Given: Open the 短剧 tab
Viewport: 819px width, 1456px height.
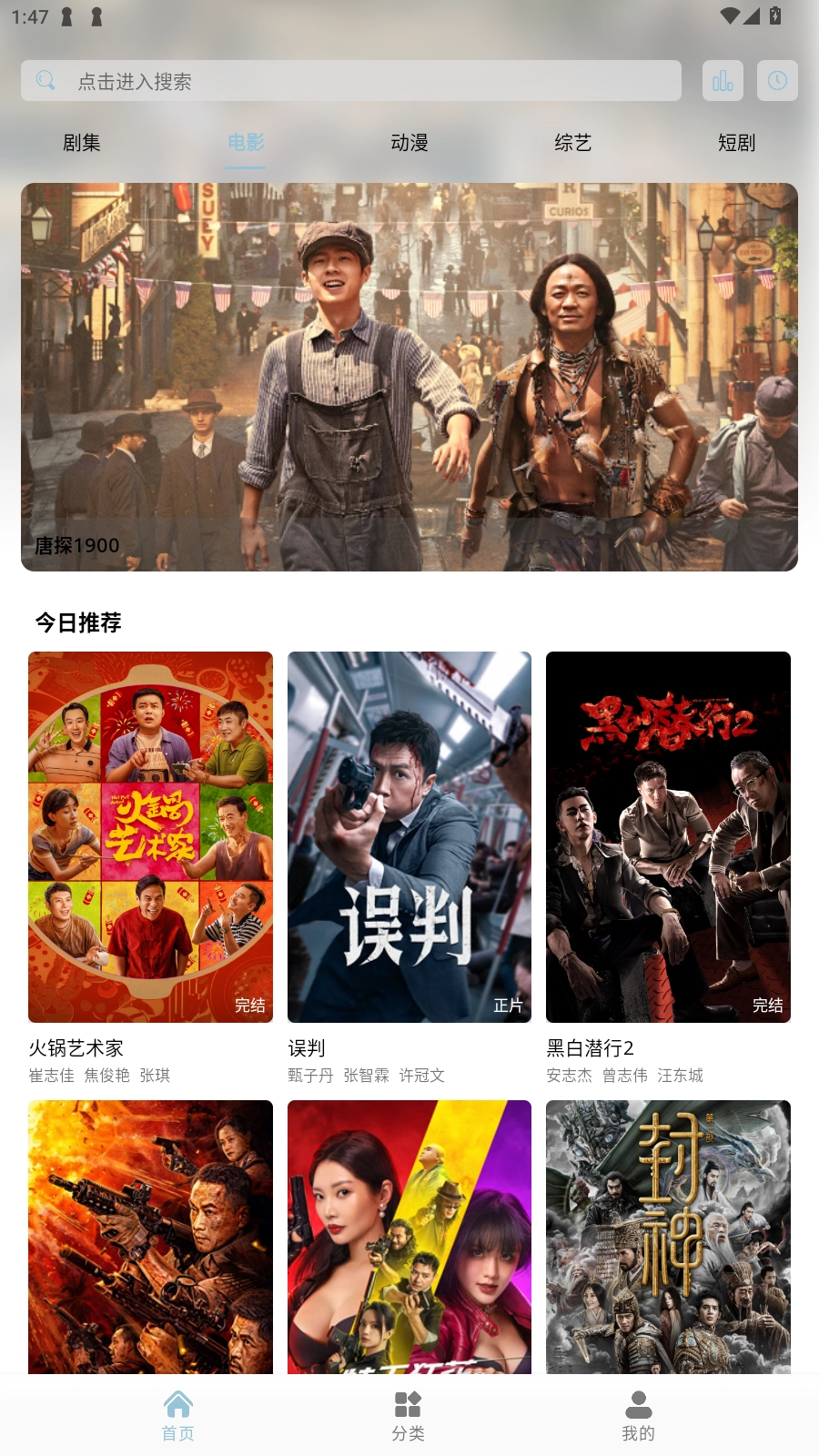Looking at the screenshot, I should tap(735, 143).
